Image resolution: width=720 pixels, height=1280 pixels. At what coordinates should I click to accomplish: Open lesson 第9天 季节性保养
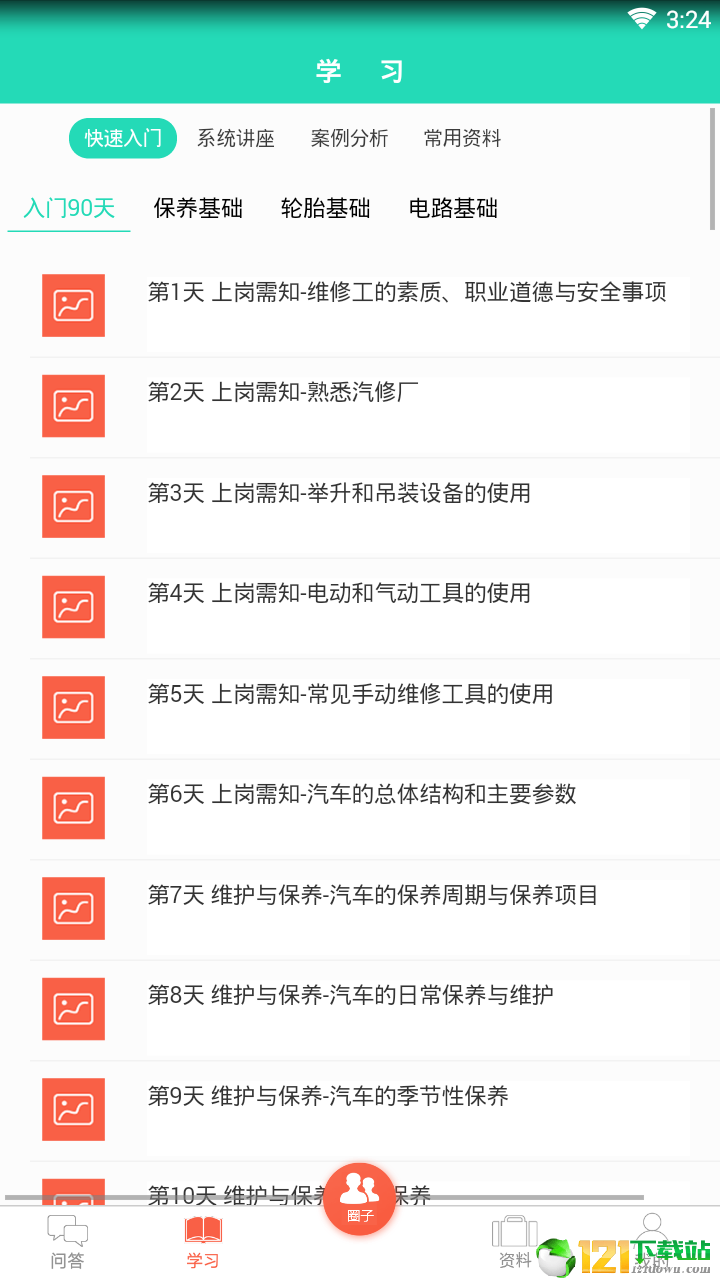coord(374,1111)
